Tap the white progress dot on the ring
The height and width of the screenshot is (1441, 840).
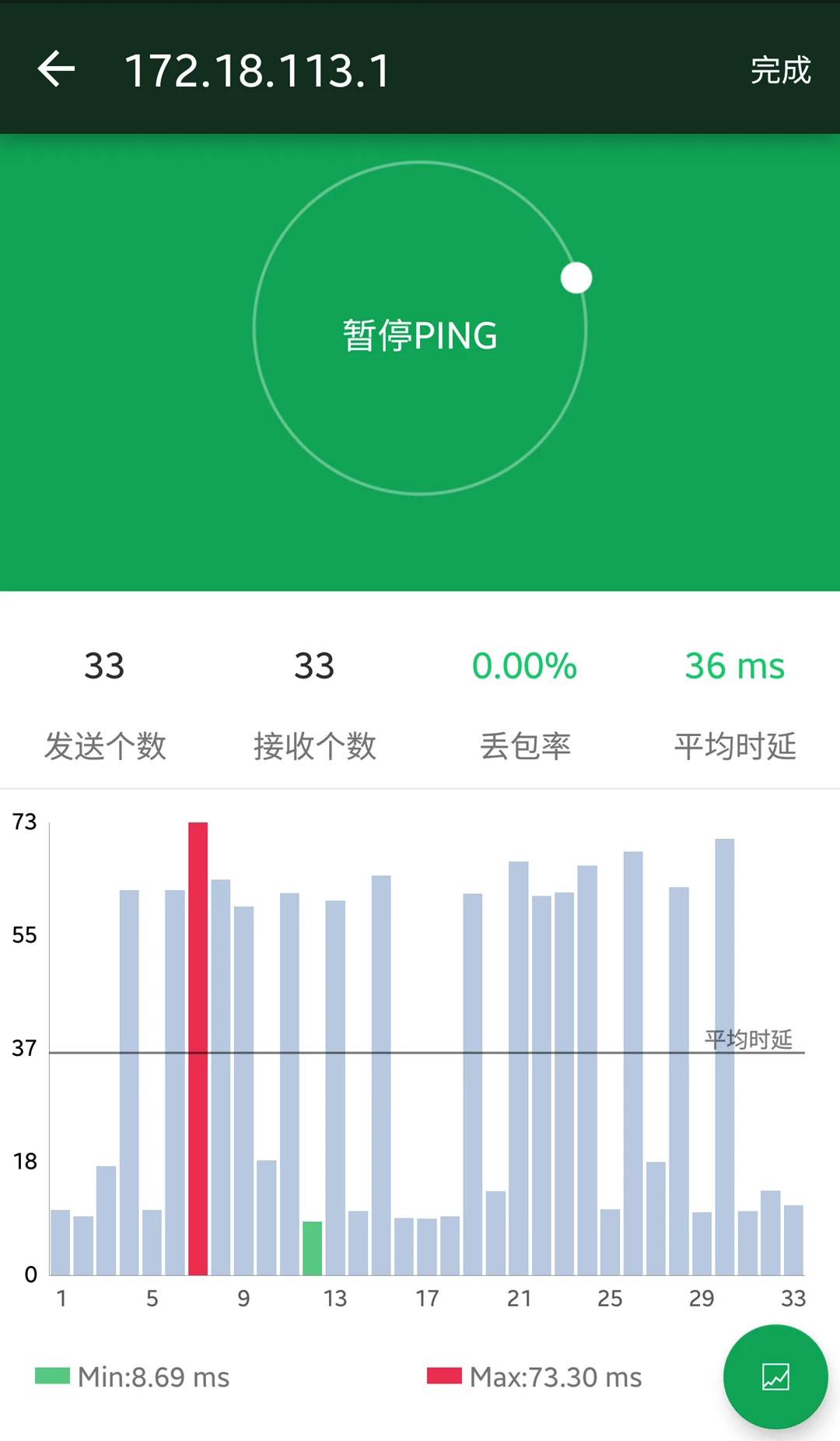(576, 277)
